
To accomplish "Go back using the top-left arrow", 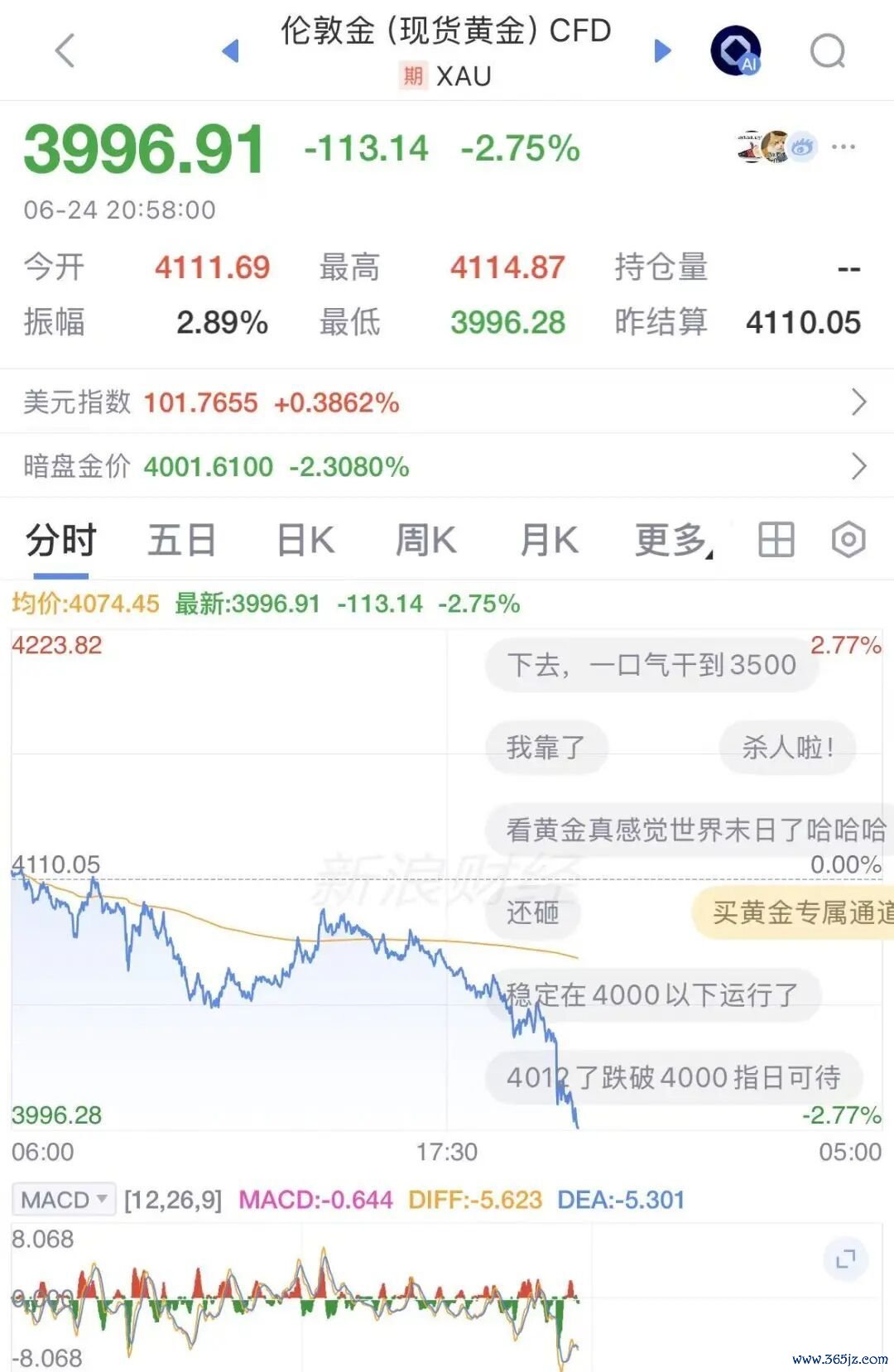I will click(65, 51).
